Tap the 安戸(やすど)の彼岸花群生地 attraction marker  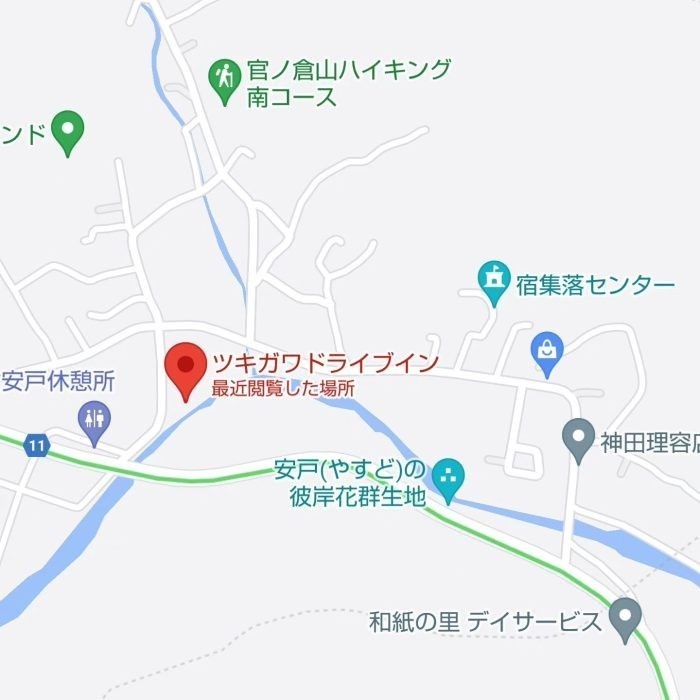tap(449, 480)
